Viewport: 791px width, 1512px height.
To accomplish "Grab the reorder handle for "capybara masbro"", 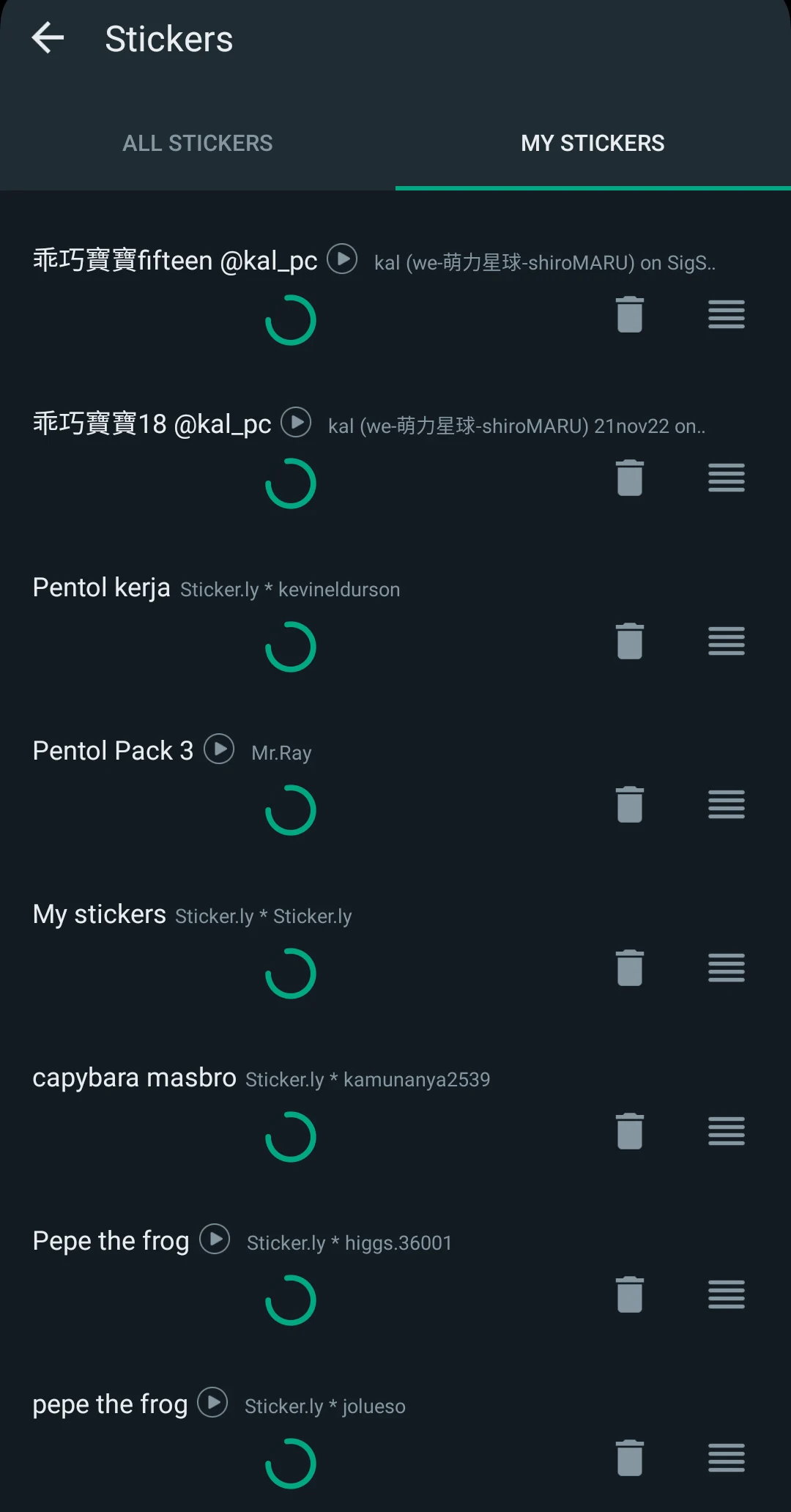I will (x=726, y=1133).
